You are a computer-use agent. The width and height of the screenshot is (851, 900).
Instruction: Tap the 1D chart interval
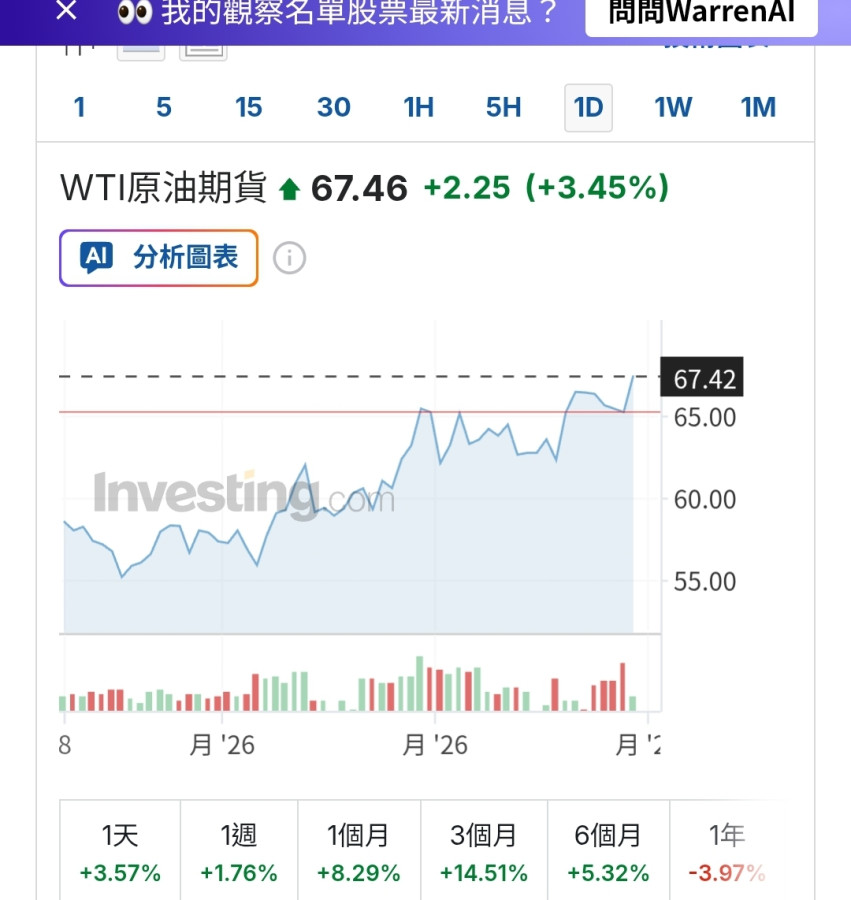click(x=588, y=107)
